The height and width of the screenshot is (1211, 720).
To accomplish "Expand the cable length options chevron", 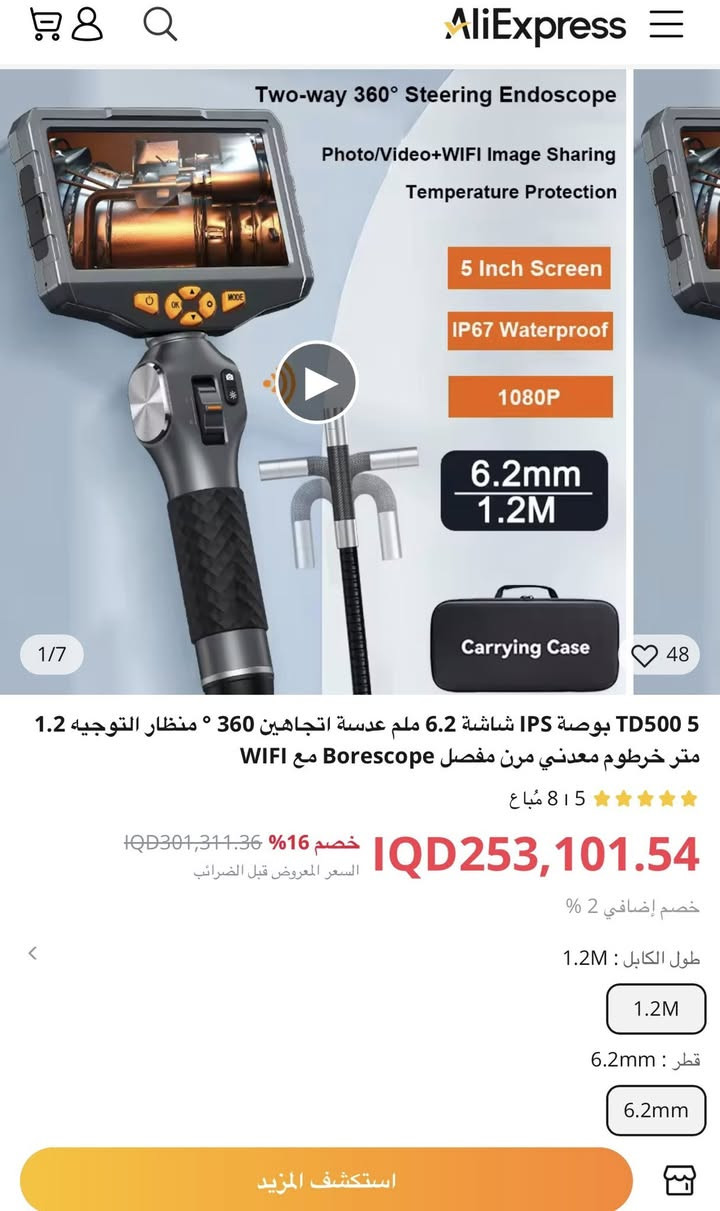I will 33,953.
